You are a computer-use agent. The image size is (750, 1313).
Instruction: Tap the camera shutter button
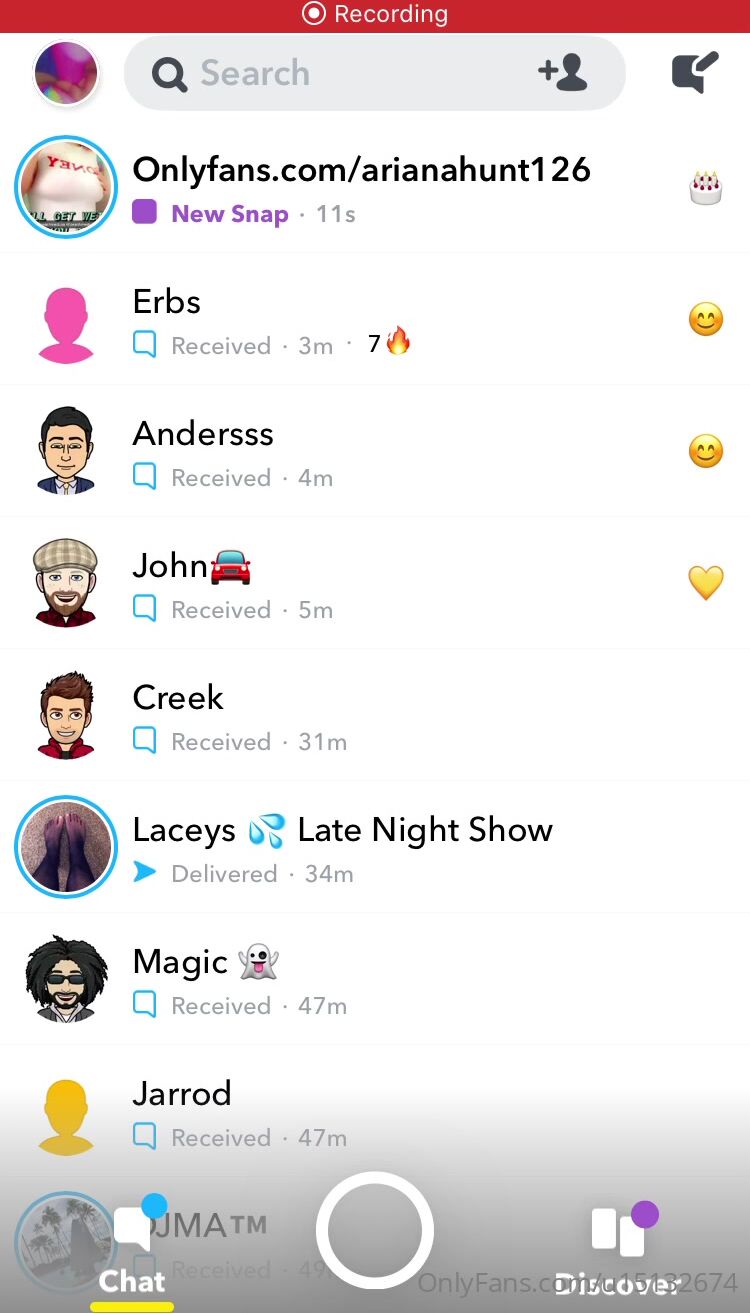point(375,1230)
